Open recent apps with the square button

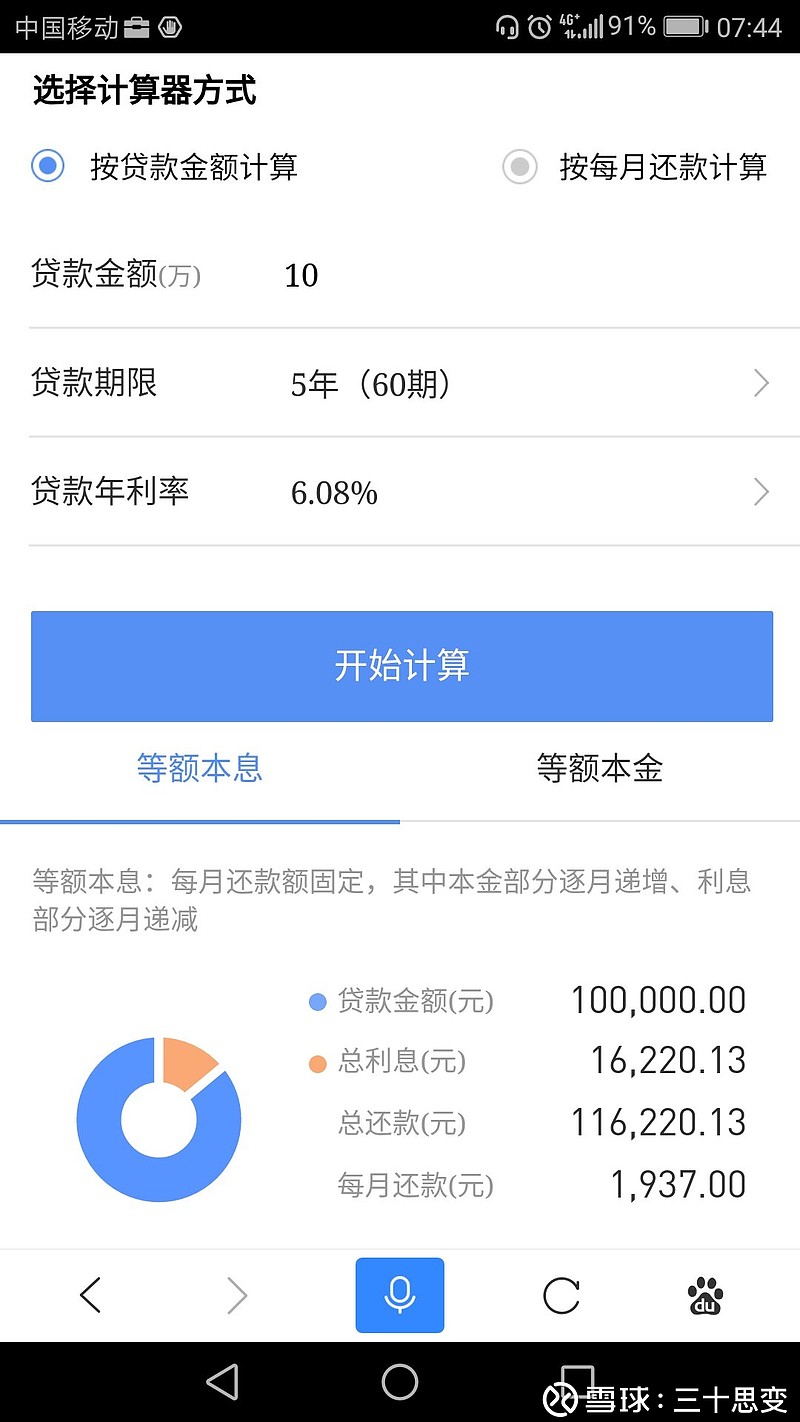coord(576,1384)
